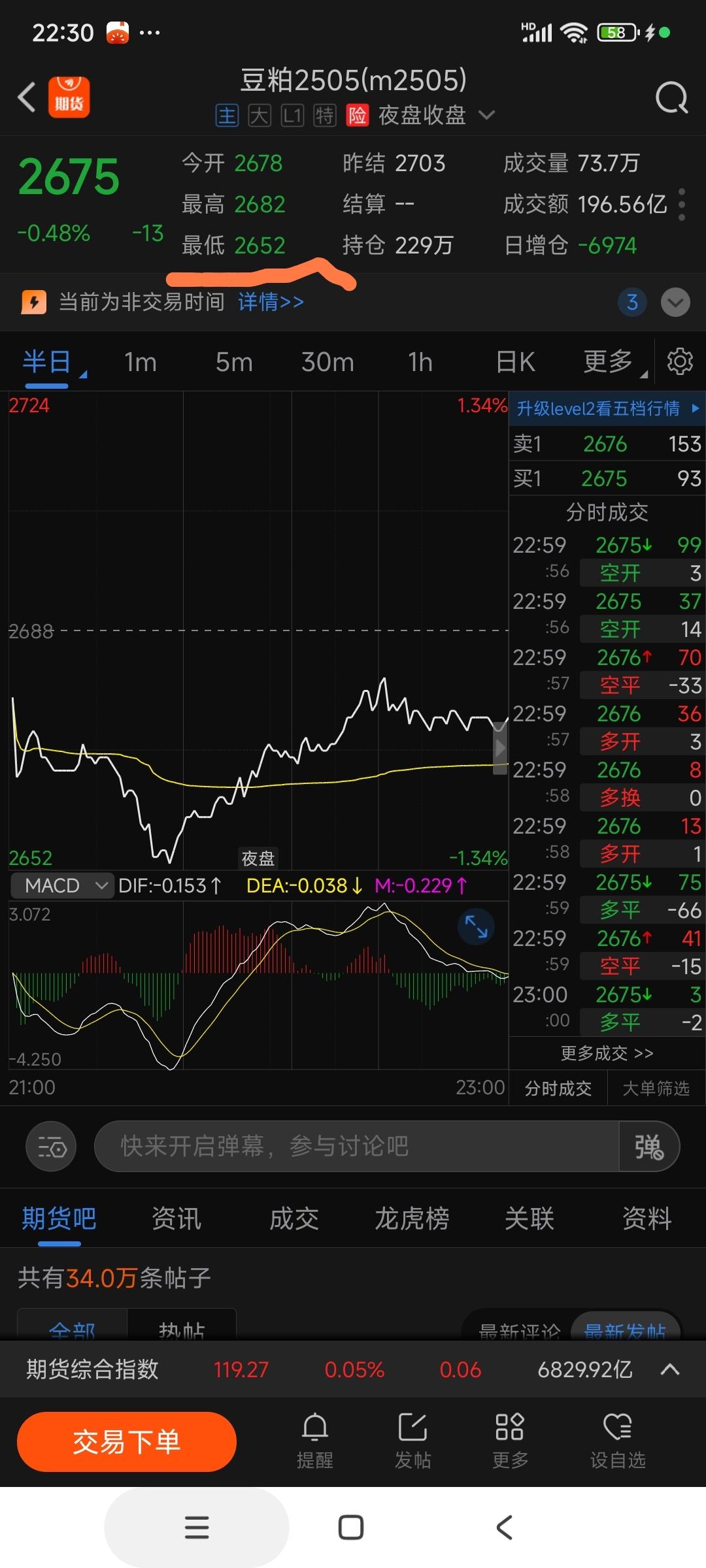Tap the 提醒 bell reminder icon

(317, 1429)
